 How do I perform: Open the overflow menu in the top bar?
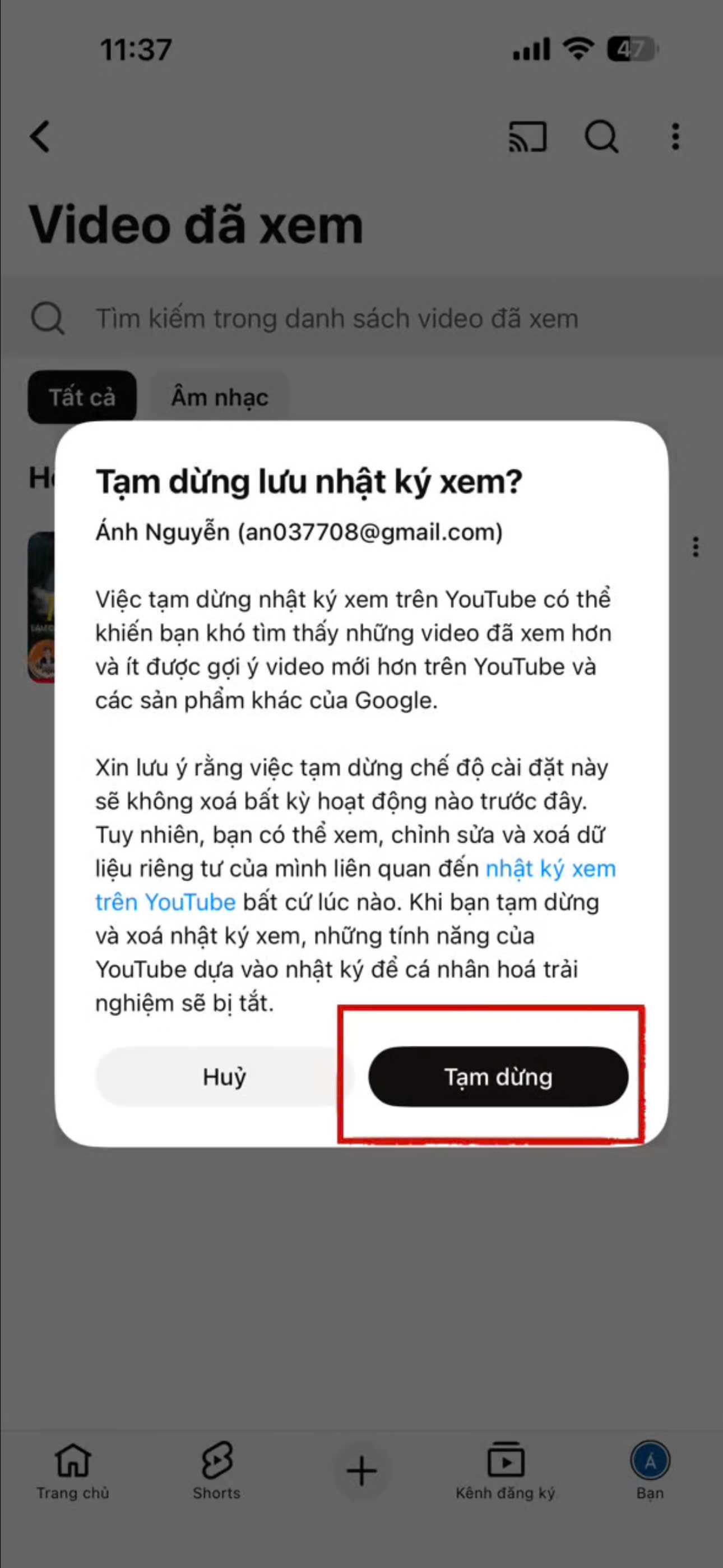click(x=675, y=136)
